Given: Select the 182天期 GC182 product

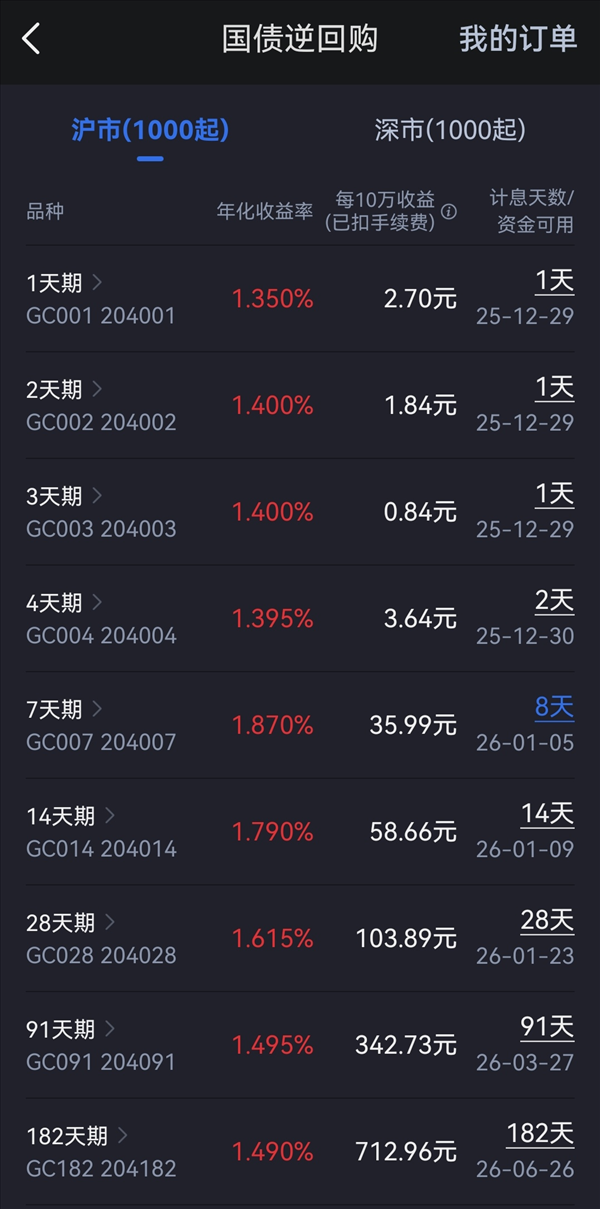Looking at the screenshot, I should click(x=100, y=1152).
